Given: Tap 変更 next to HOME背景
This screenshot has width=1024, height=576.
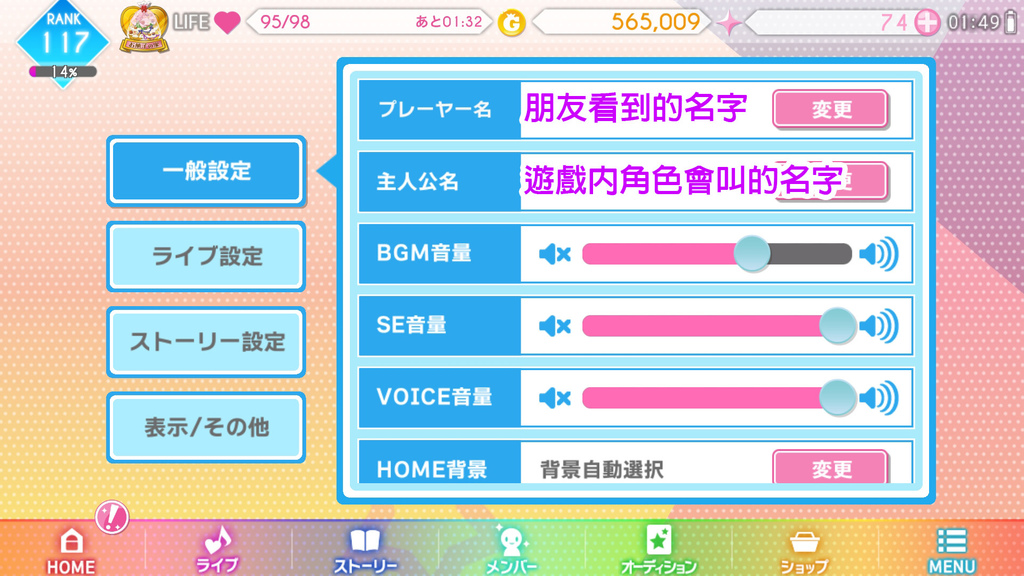Looking at the screenshot, I should tap(830, 468).
